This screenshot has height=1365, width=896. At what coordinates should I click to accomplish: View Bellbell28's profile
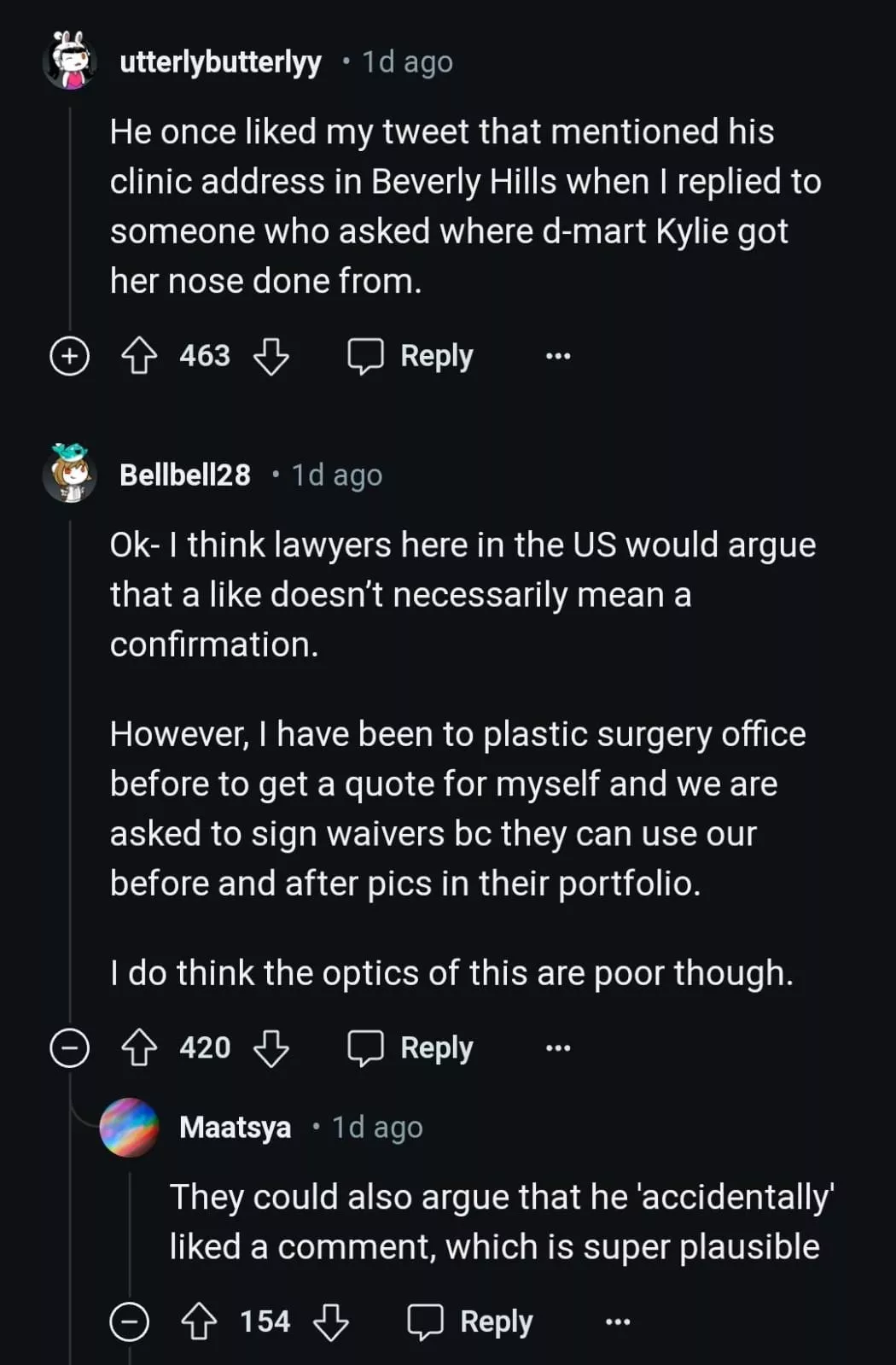tap(185, 475)
